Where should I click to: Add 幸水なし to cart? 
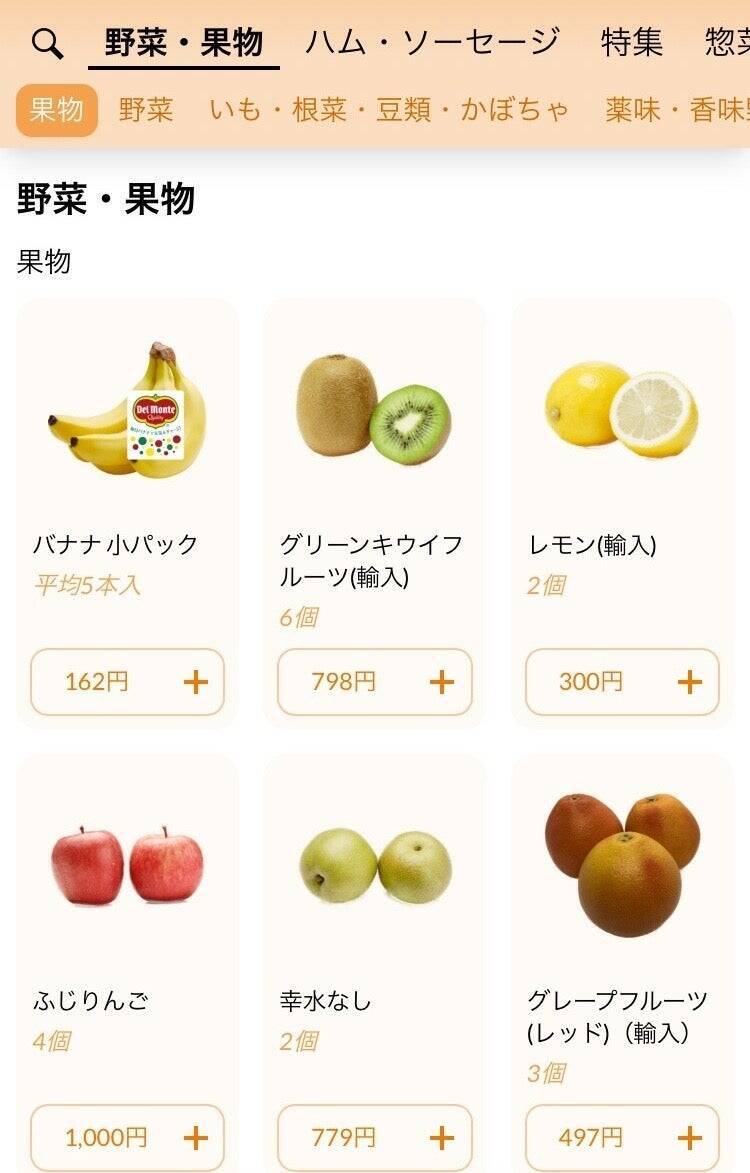(x=441, y=1137)
